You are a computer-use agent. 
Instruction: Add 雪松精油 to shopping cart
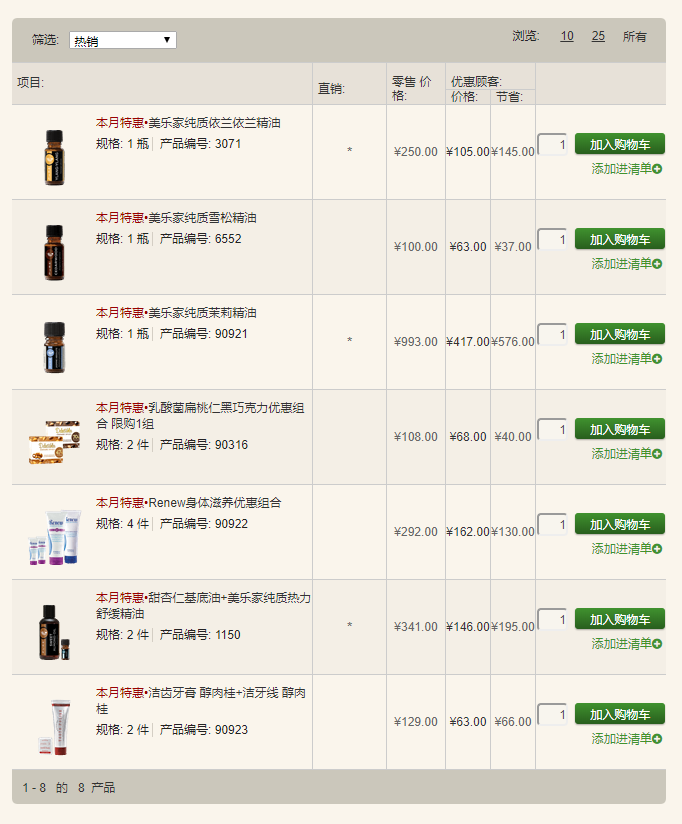619,240
